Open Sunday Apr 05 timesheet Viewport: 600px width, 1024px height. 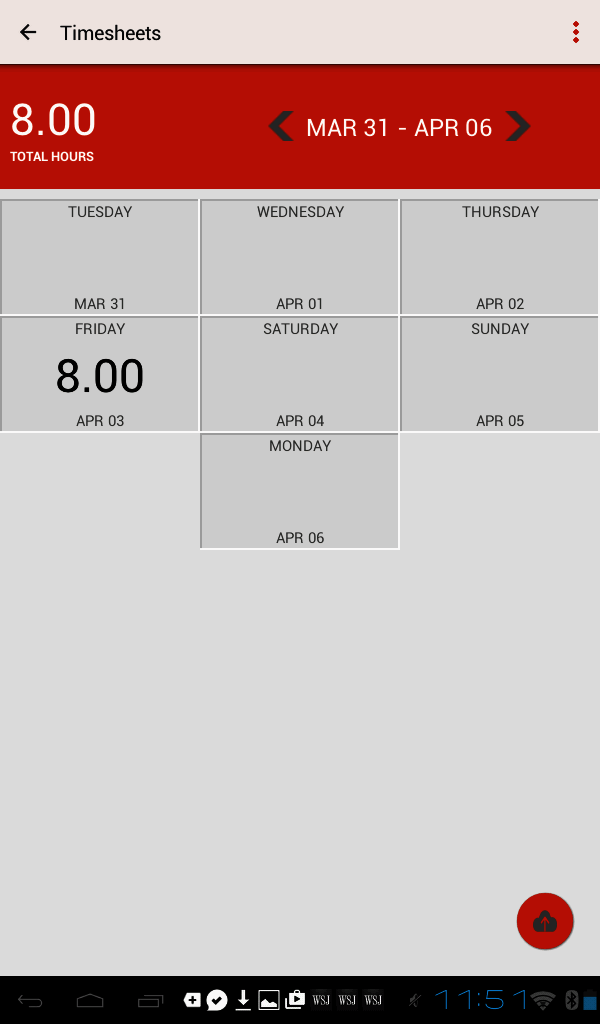pyautogui.click(x=499, y=374)
